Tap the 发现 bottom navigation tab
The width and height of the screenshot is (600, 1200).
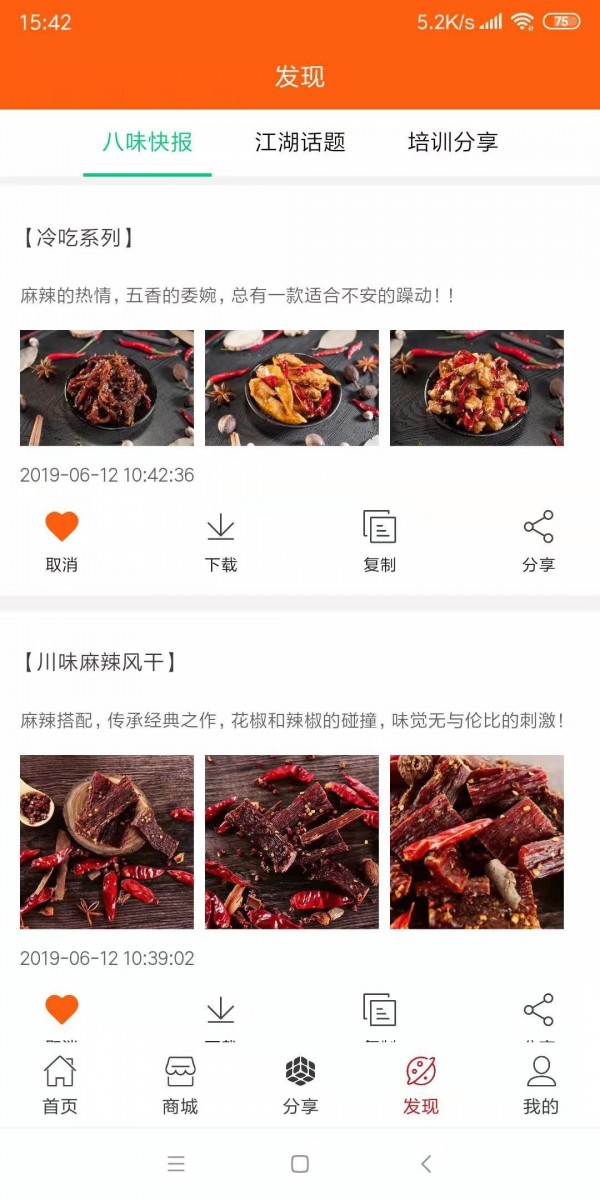tap(421, 1084)
